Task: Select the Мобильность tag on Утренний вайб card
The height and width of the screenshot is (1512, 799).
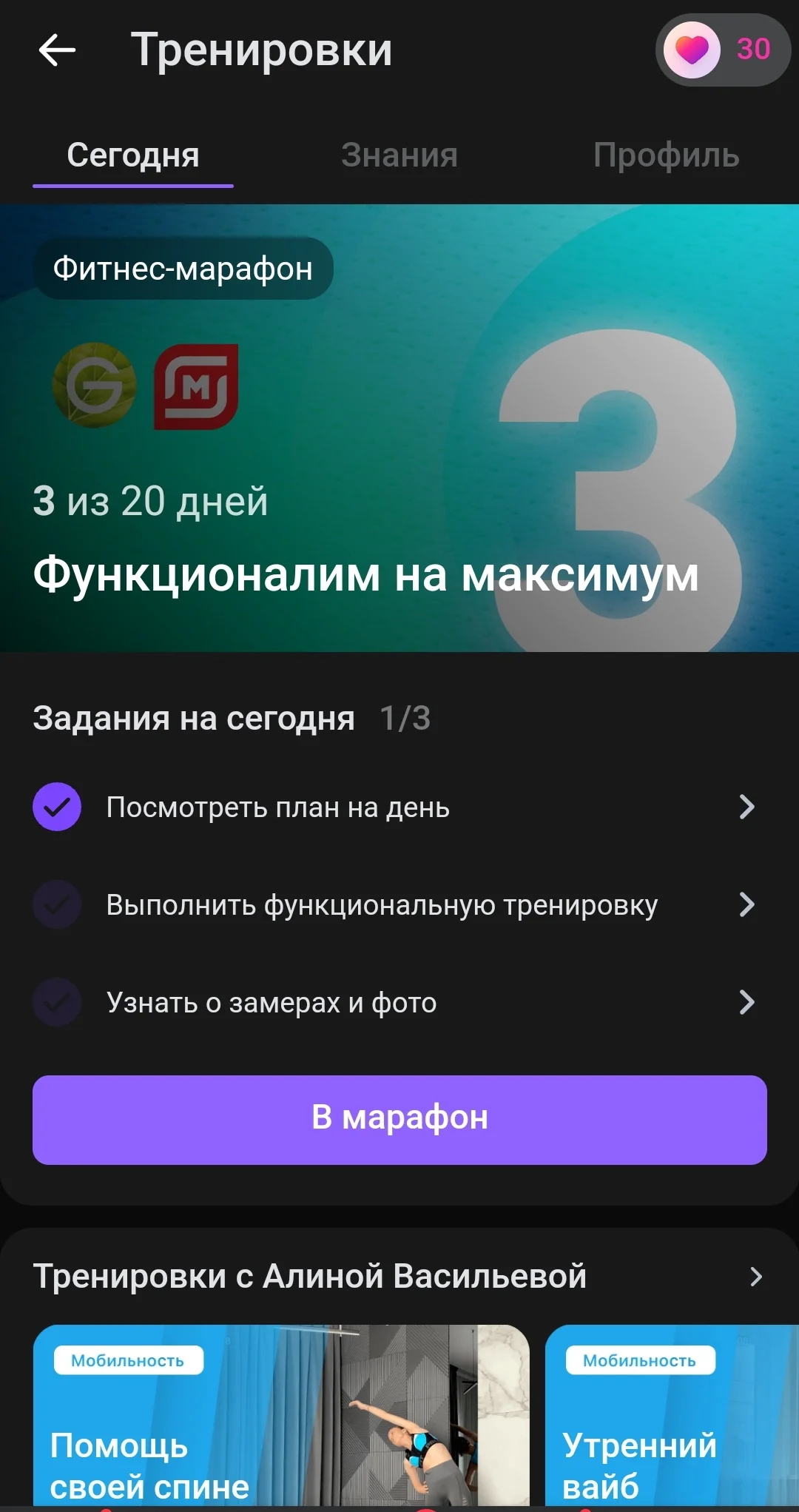Action: click(638, 1360)
